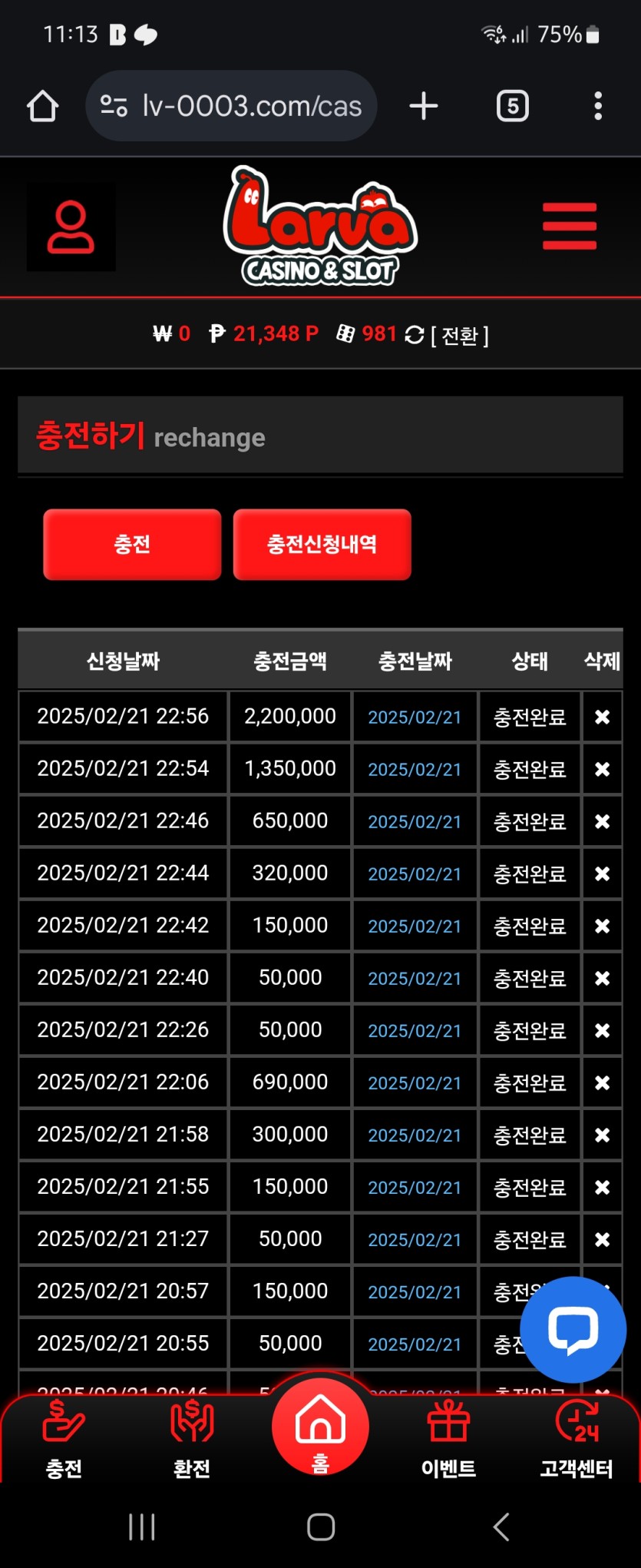This screenshot has width=641, height=1568.
Task: Open the blue live chat bubble
Action: point(573,1329)
